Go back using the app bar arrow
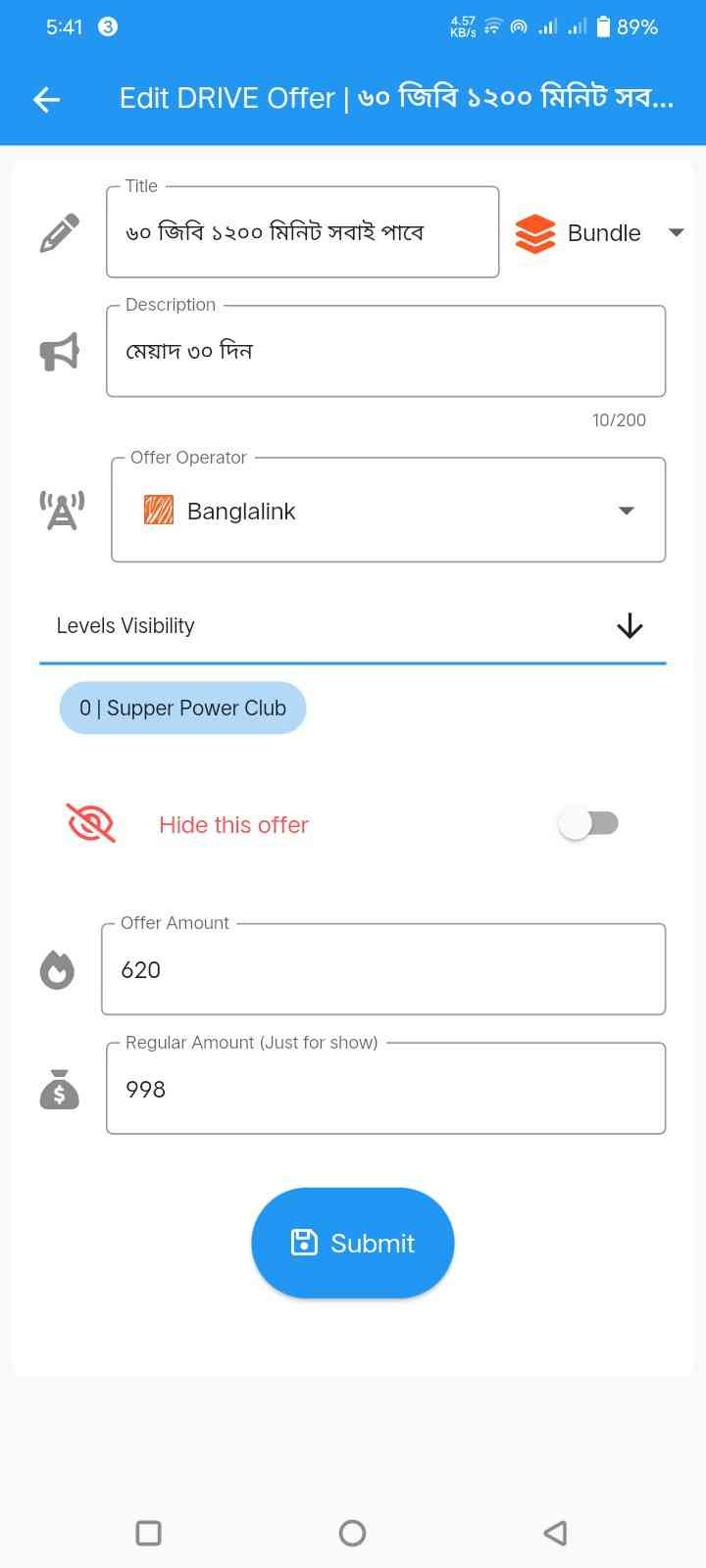Viewport: 706px width, 1568px height. (46, 99)
